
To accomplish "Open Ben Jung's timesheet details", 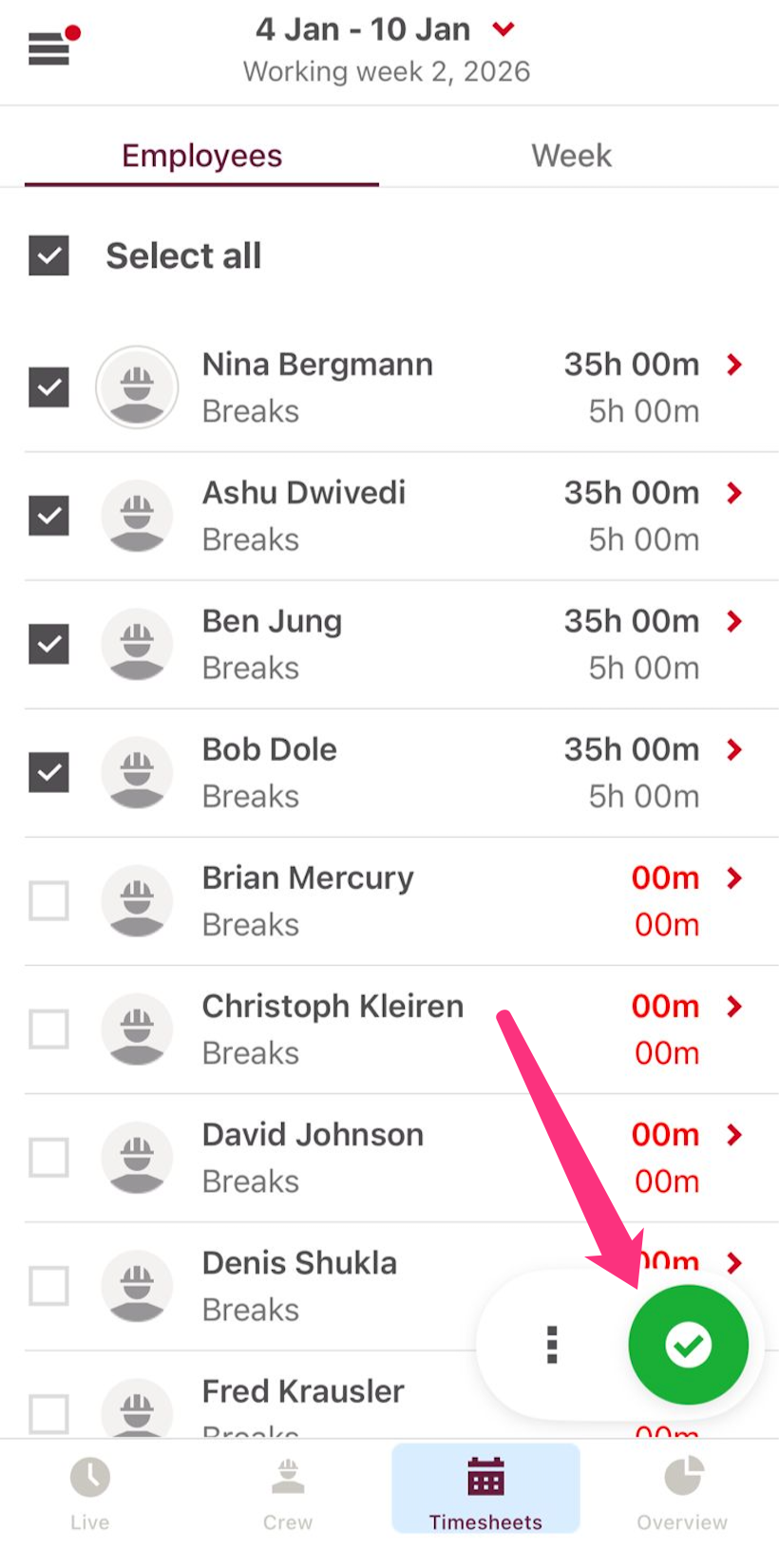I will (733, 622).
